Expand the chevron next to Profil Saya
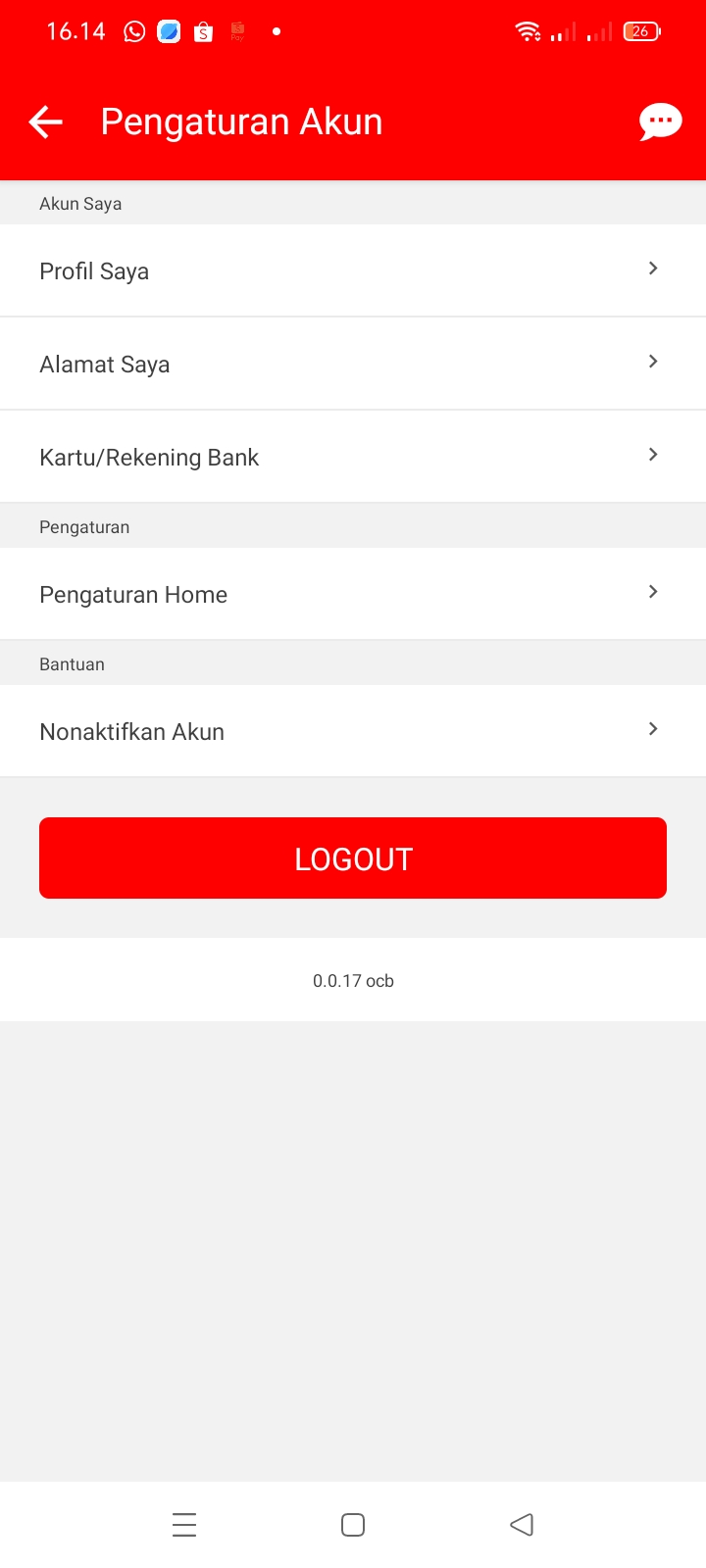Viewport: 706px width, 1568px height. click(652, 268)
